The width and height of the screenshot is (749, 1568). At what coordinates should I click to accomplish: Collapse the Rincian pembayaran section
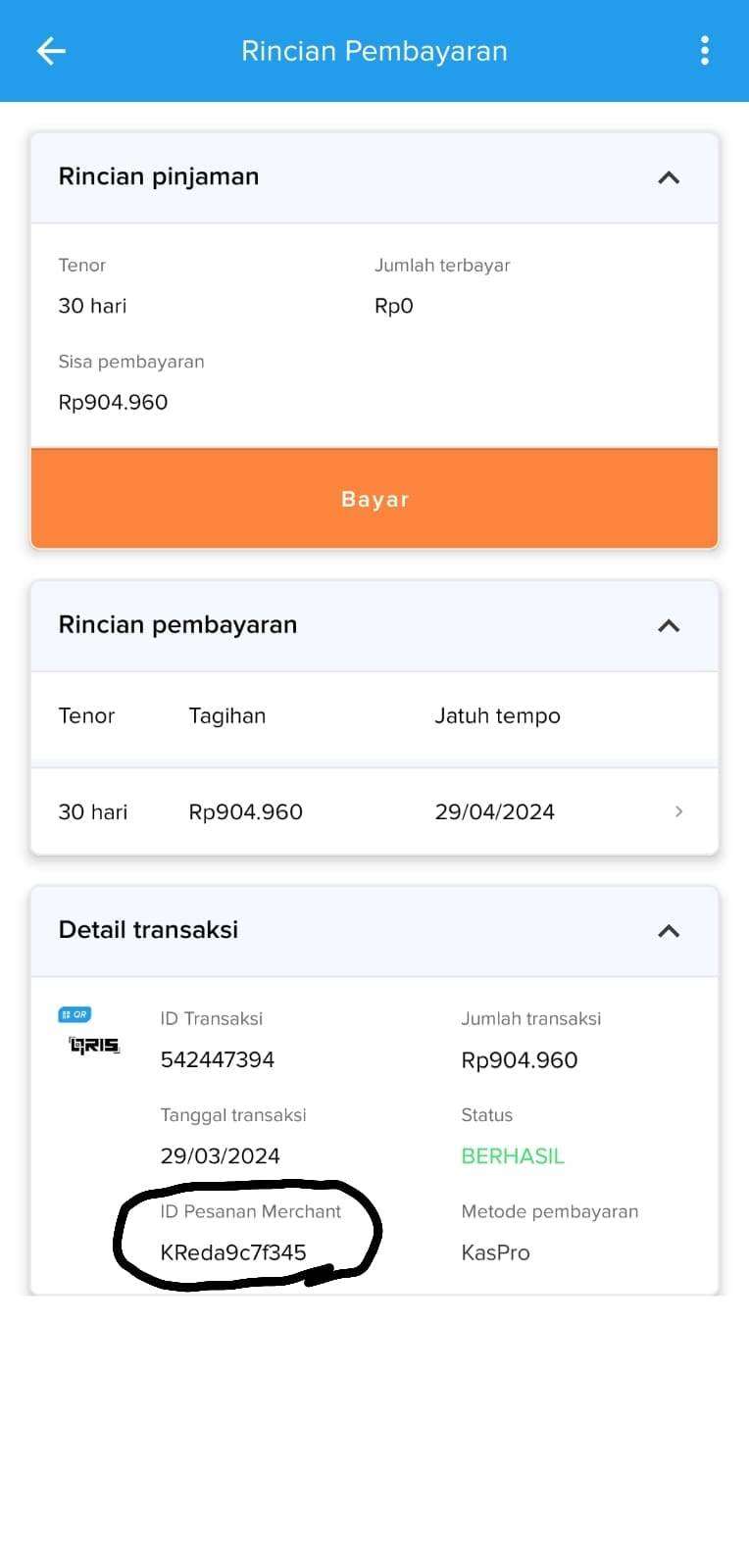click(669, 625)
